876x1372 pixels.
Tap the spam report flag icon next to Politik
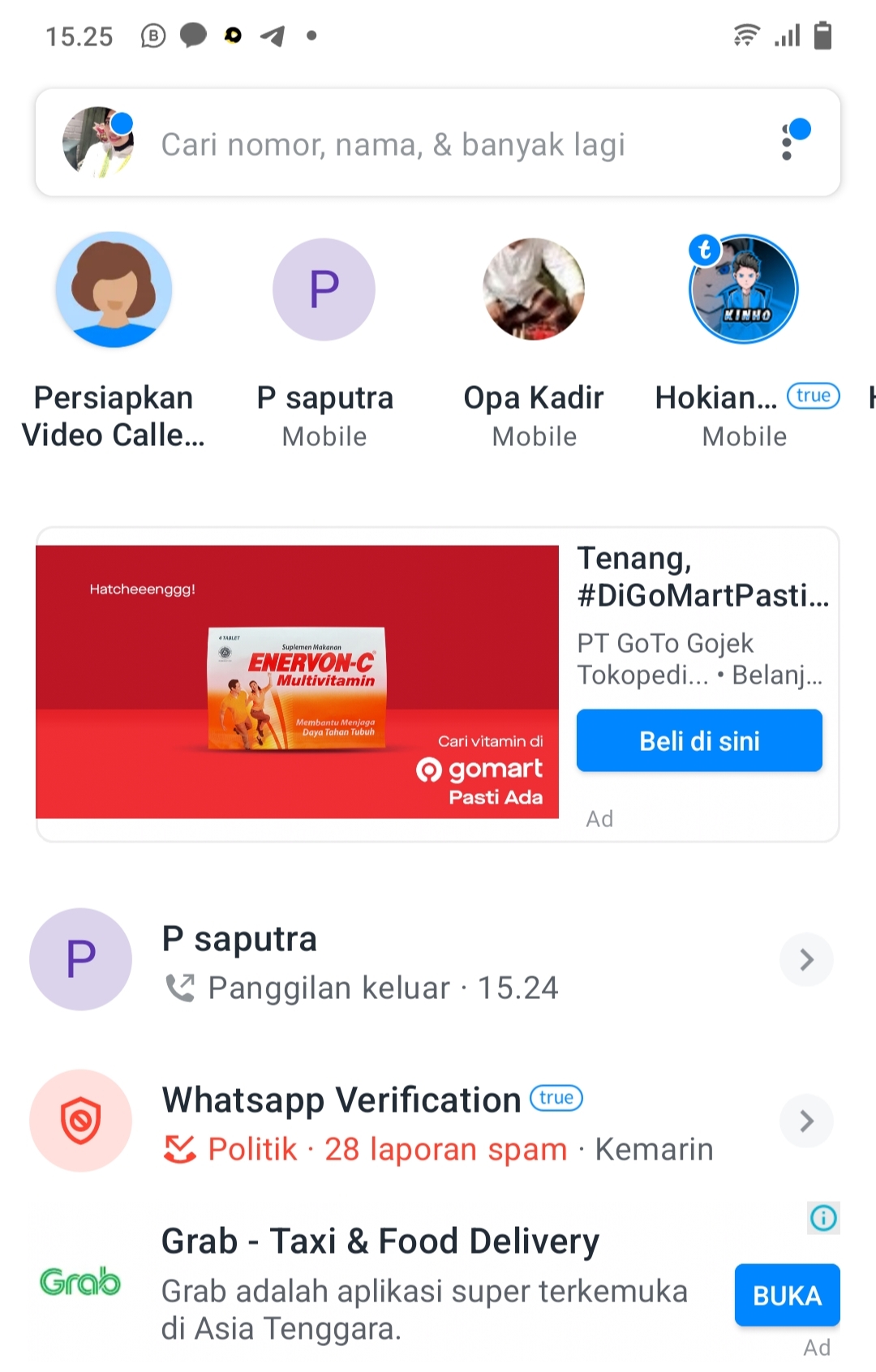(182, 1149)
